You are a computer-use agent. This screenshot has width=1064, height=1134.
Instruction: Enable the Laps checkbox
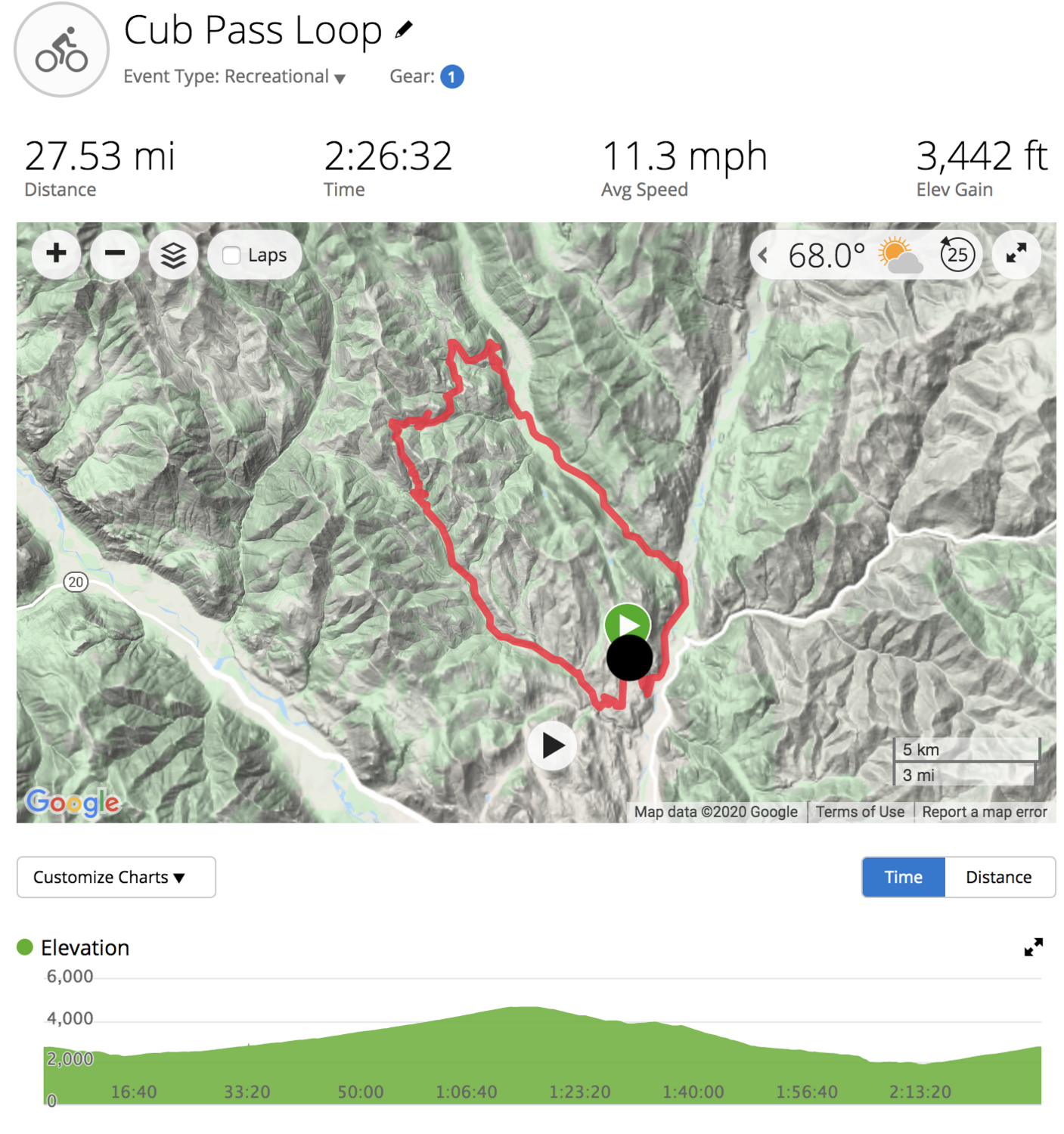pyautogui.click(x=232, y=256)
